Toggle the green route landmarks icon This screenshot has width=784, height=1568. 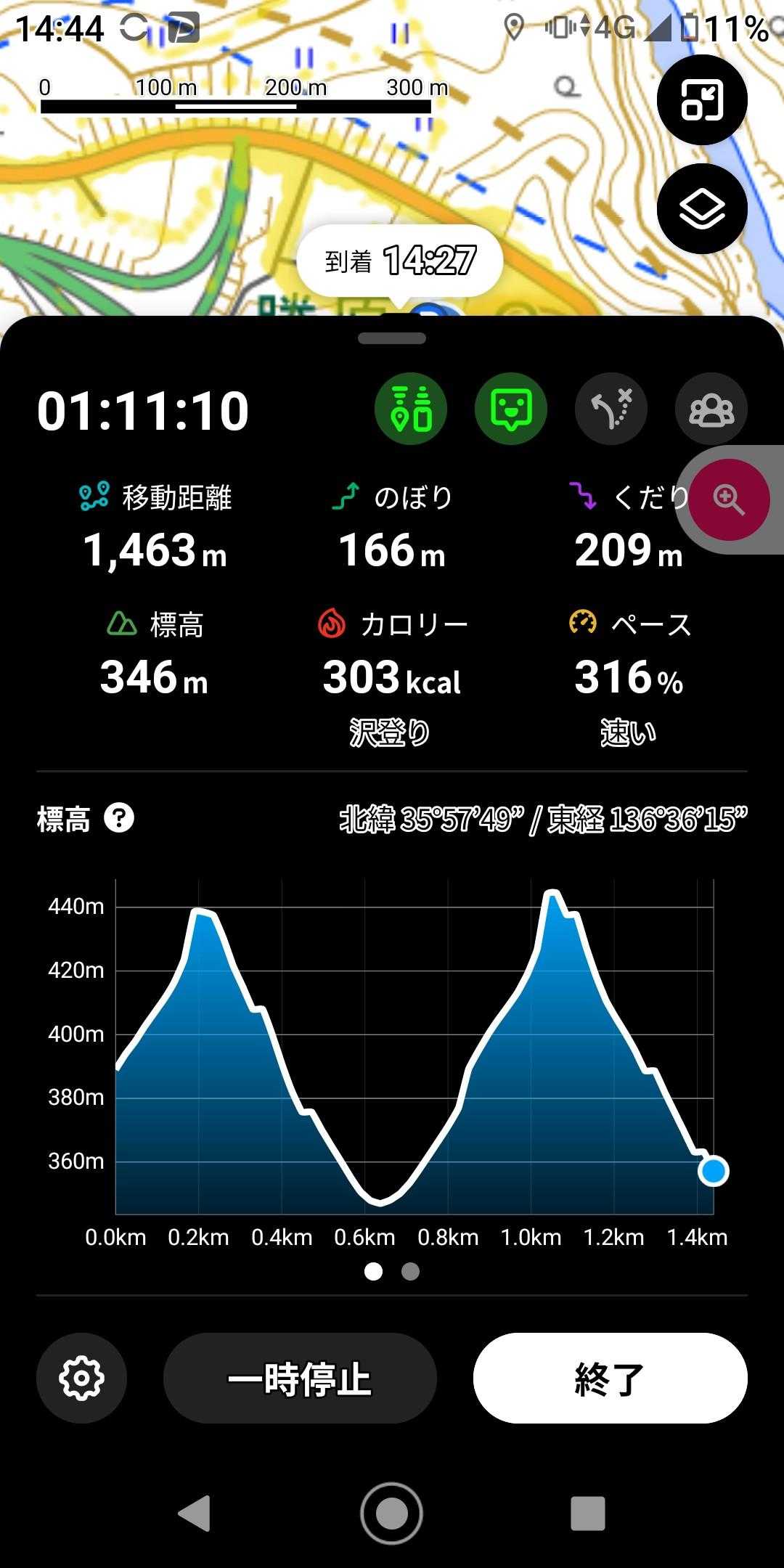[411, 409]
